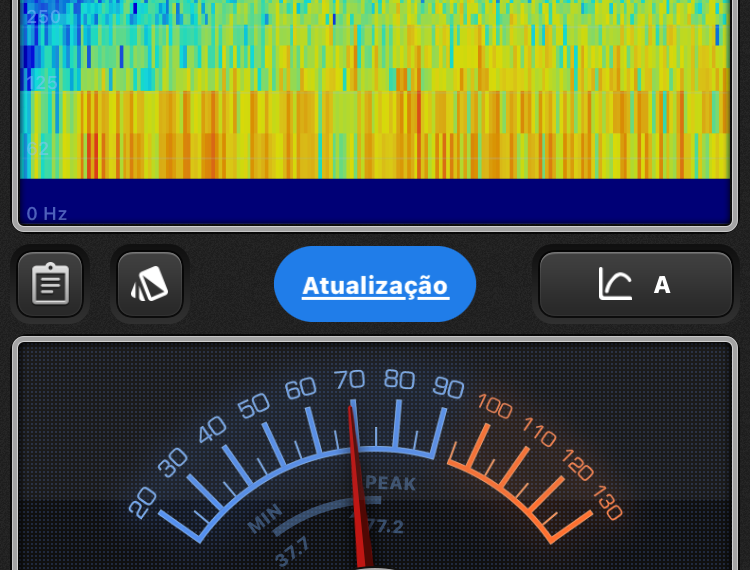Tap the Atualização button
Screen dimensions: 750x570
click(x=375, y=285)
